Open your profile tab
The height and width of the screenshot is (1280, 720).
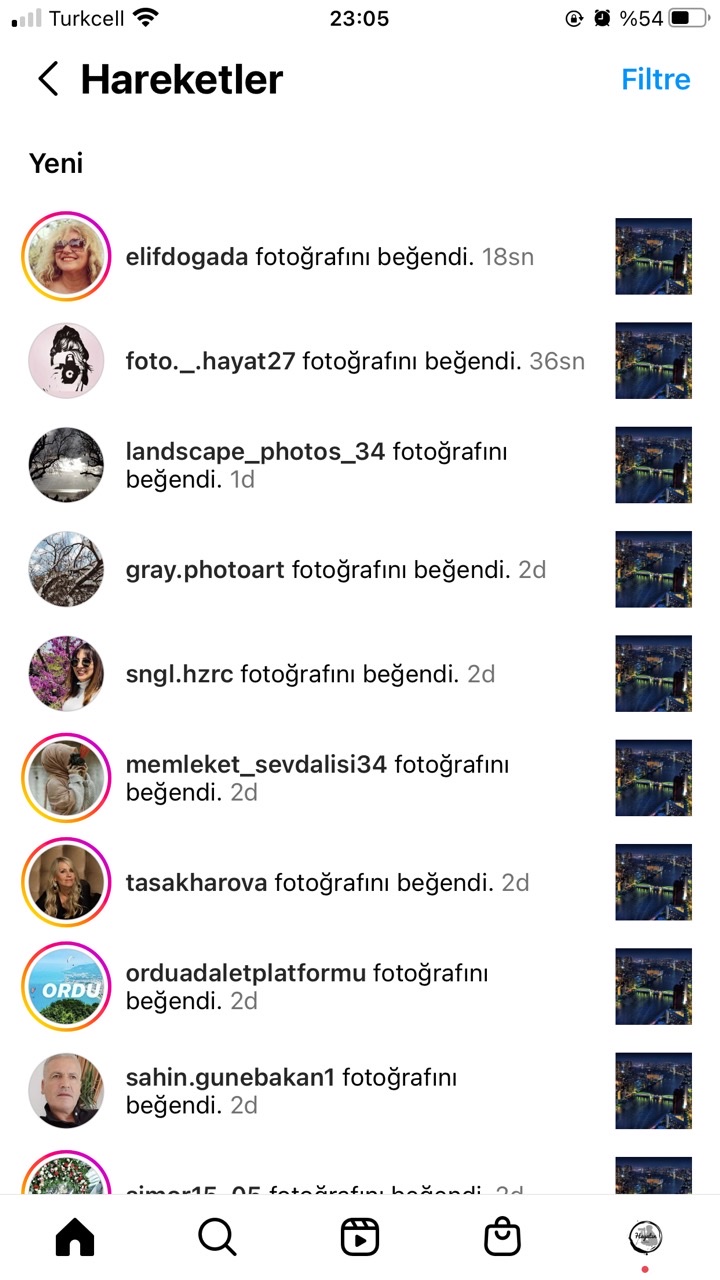645,1238
